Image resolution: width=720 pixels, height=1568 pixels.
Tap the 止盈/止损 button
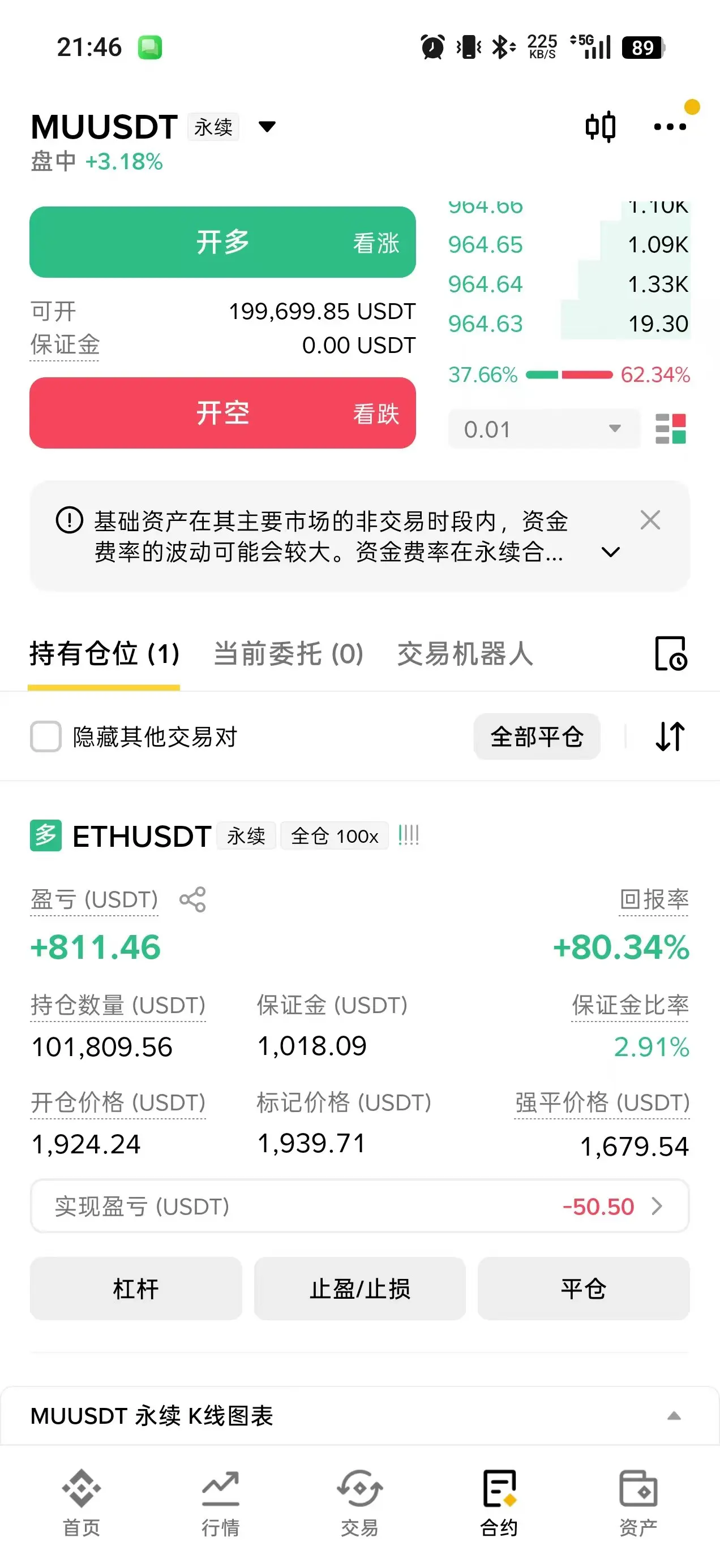(359, 1289)
